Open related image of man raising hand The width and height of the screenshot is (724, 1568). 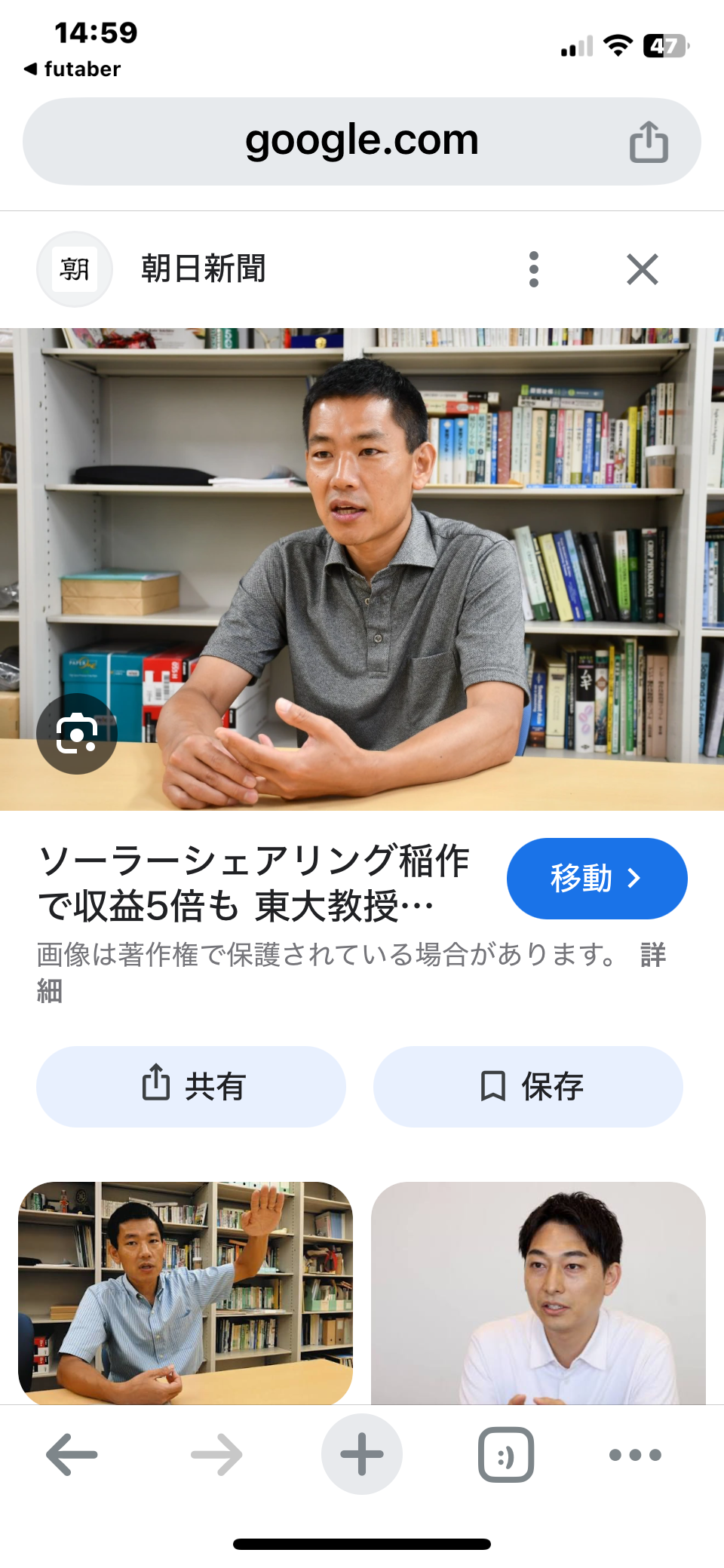[x=186, y=1292]
